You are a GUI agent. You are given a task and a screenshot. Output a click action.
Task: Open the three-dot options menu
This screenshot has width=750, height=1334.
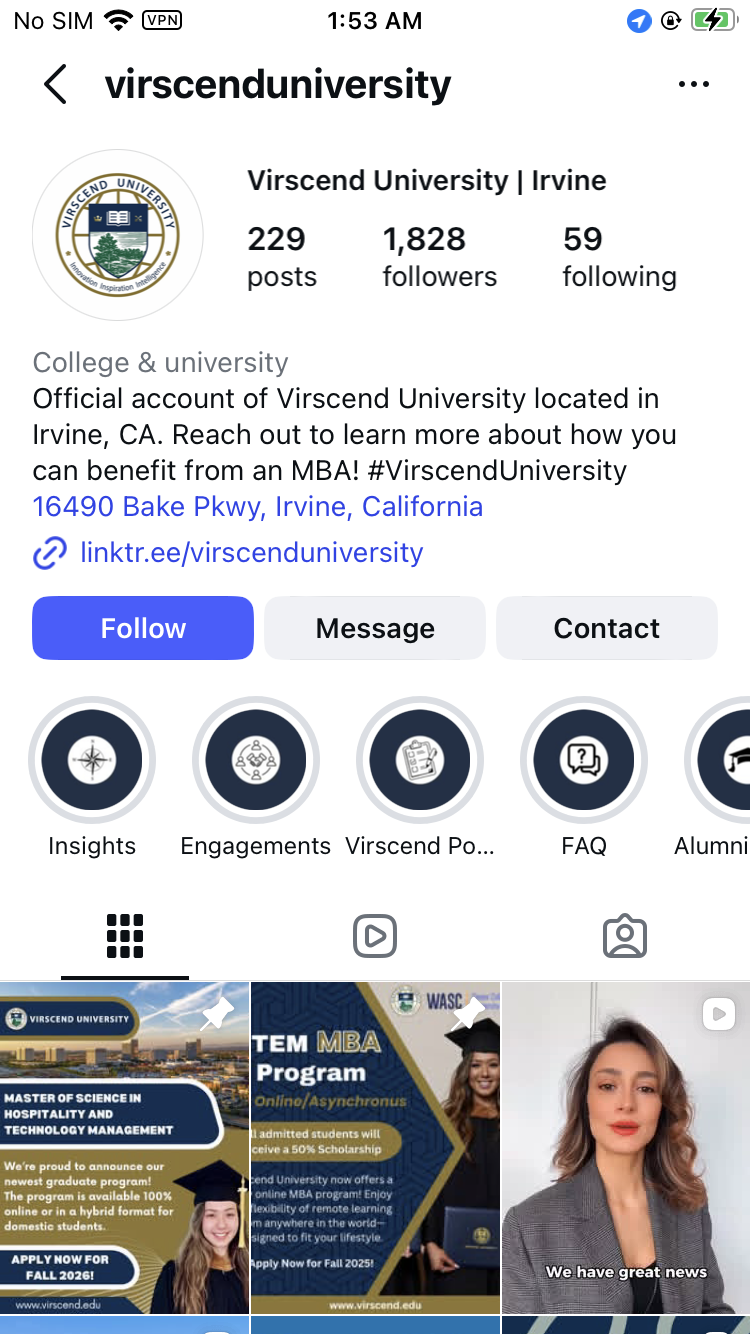point(693,85)
